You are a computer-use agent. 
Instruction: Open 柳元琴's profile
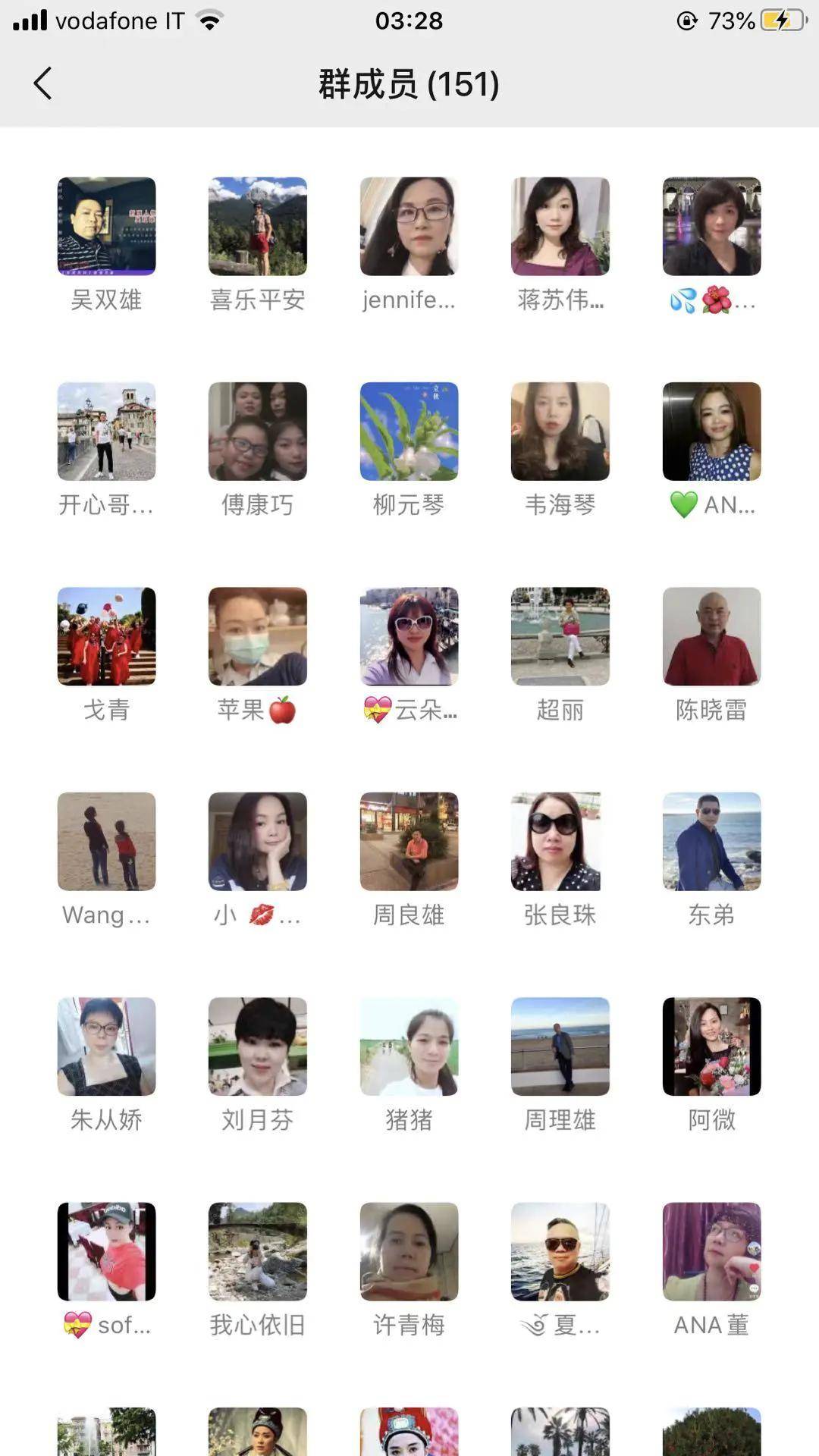409,431
